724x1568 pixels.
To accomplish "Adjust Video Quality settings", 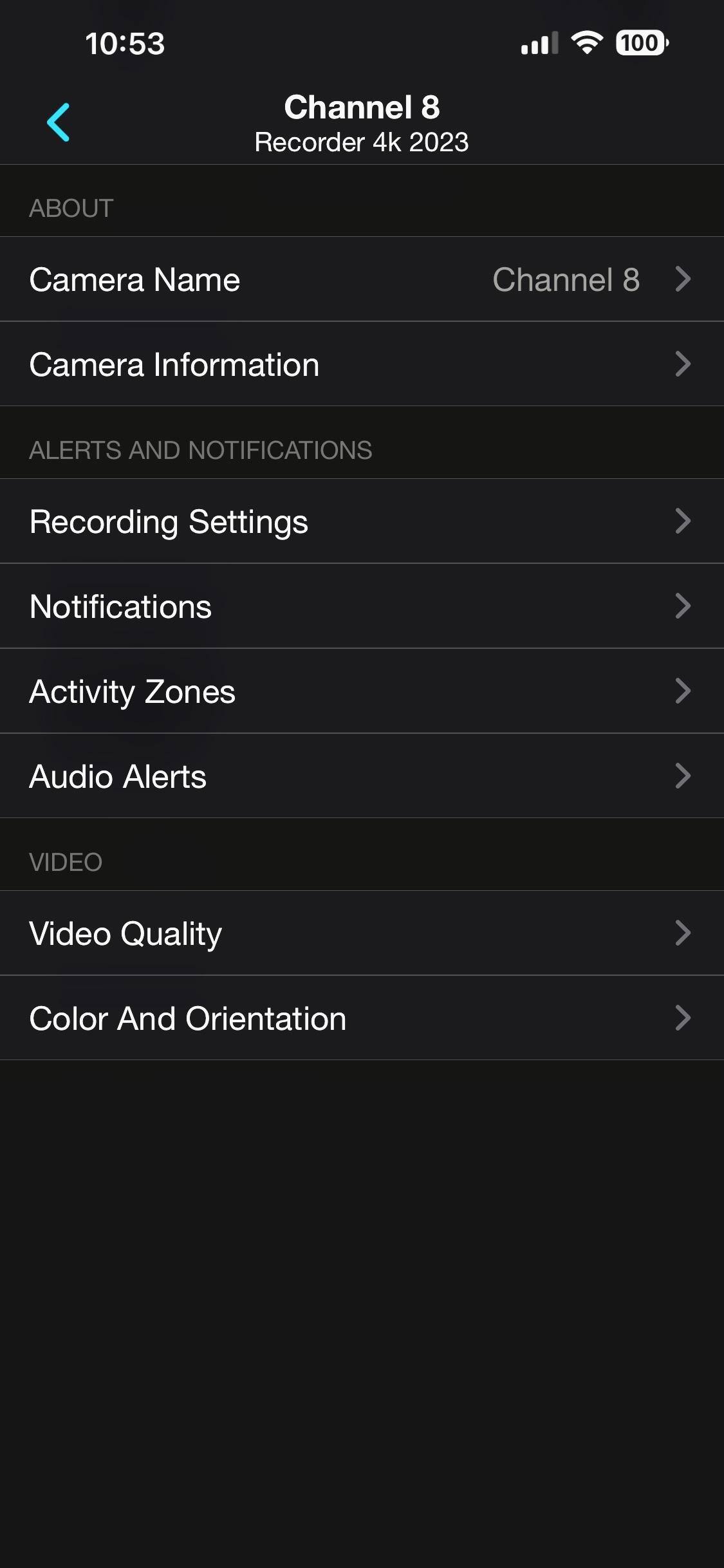I will [x=362, y=933].
